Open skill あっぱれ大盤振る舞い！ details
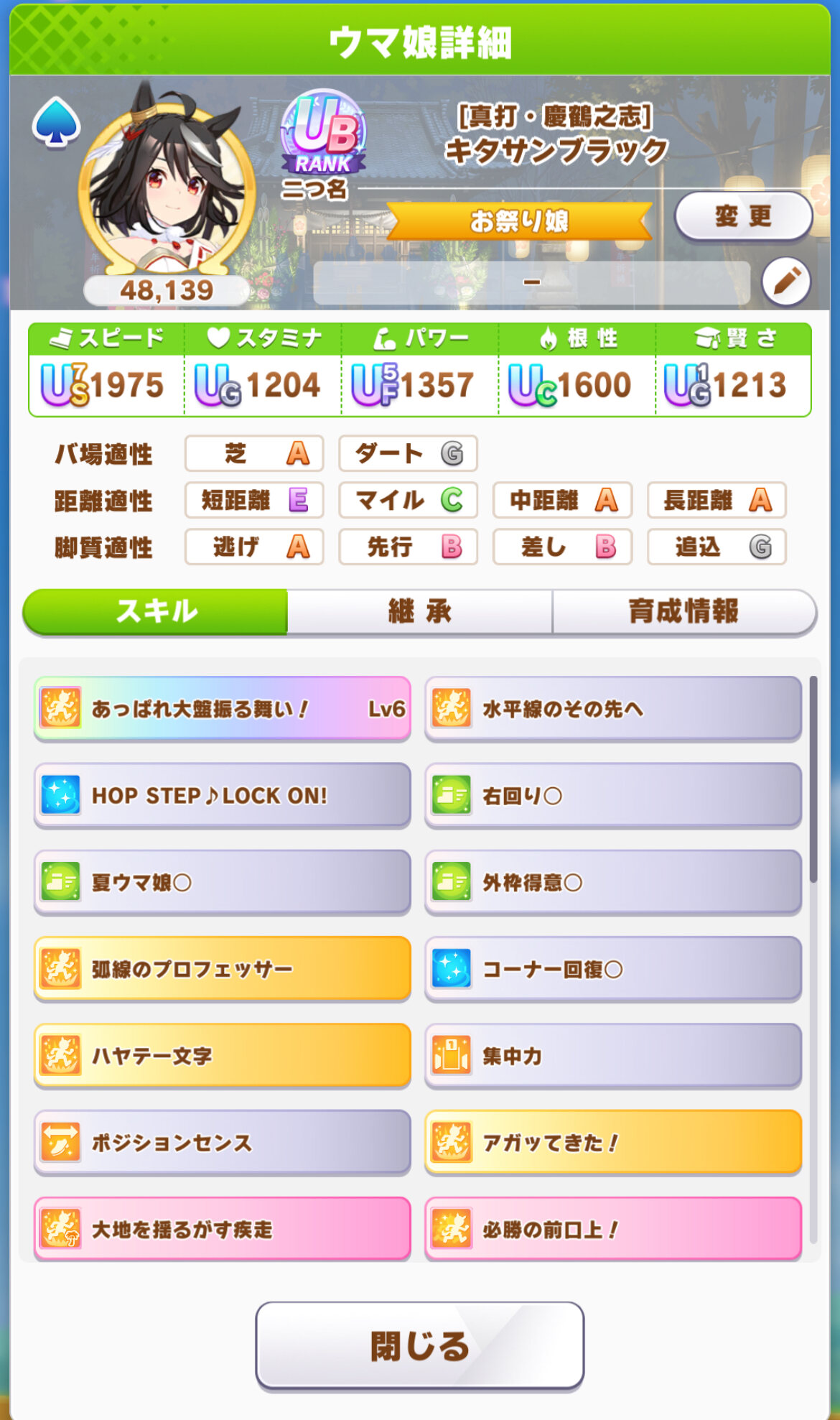840x1420 pixels. point(223,709)
